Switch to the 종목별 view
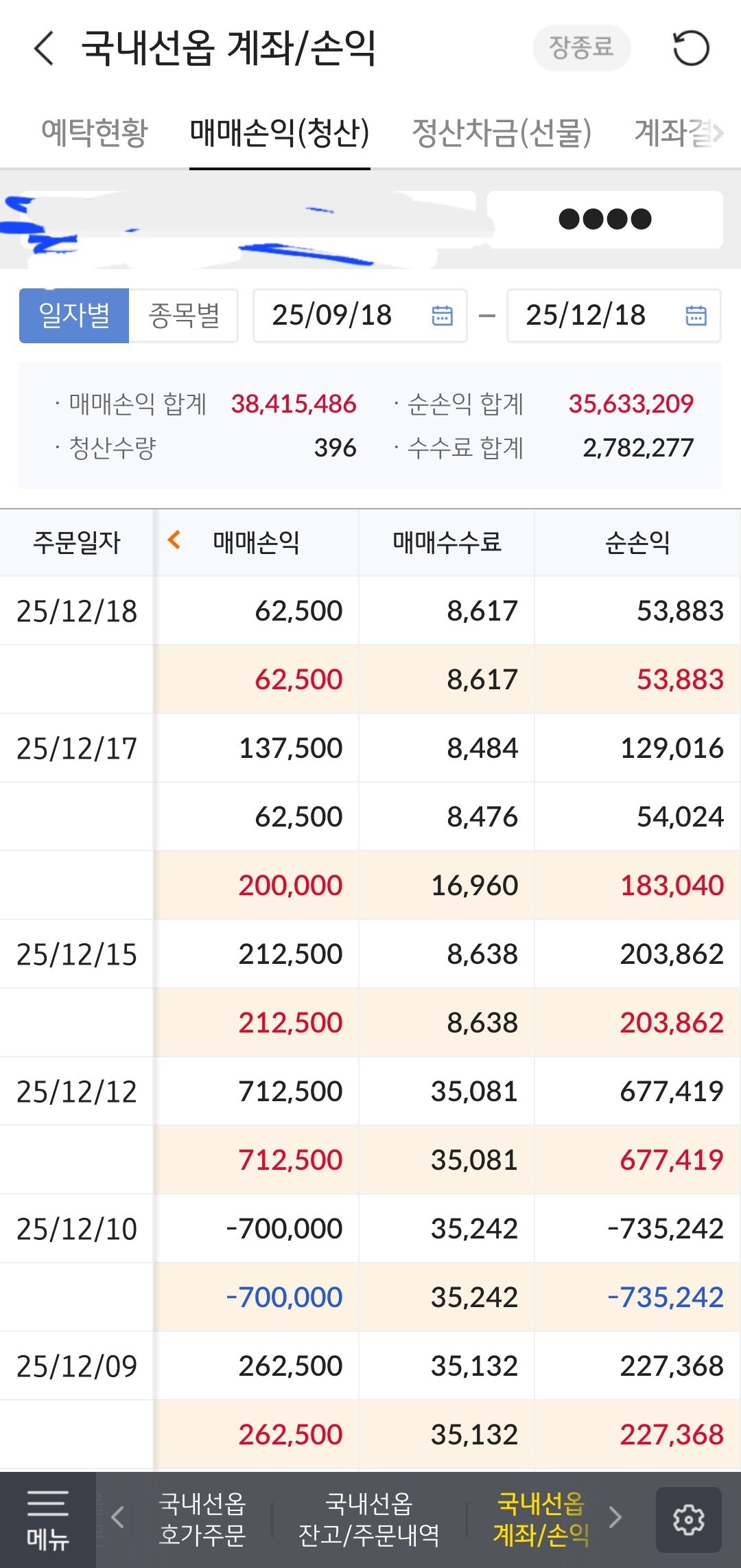 (x=184, y=316)
